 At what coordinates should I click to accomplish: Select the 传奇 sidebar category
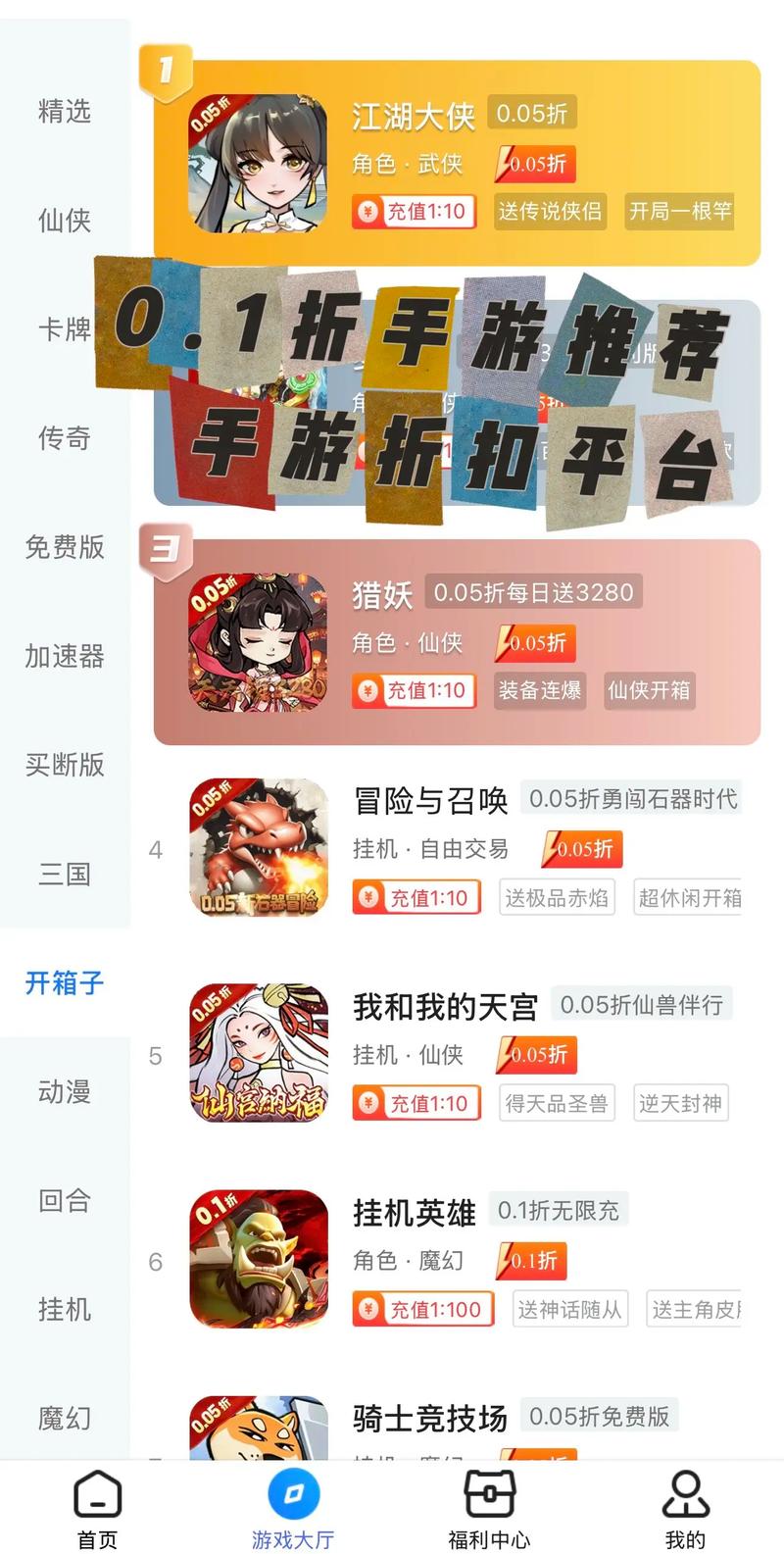click(64, 439)
